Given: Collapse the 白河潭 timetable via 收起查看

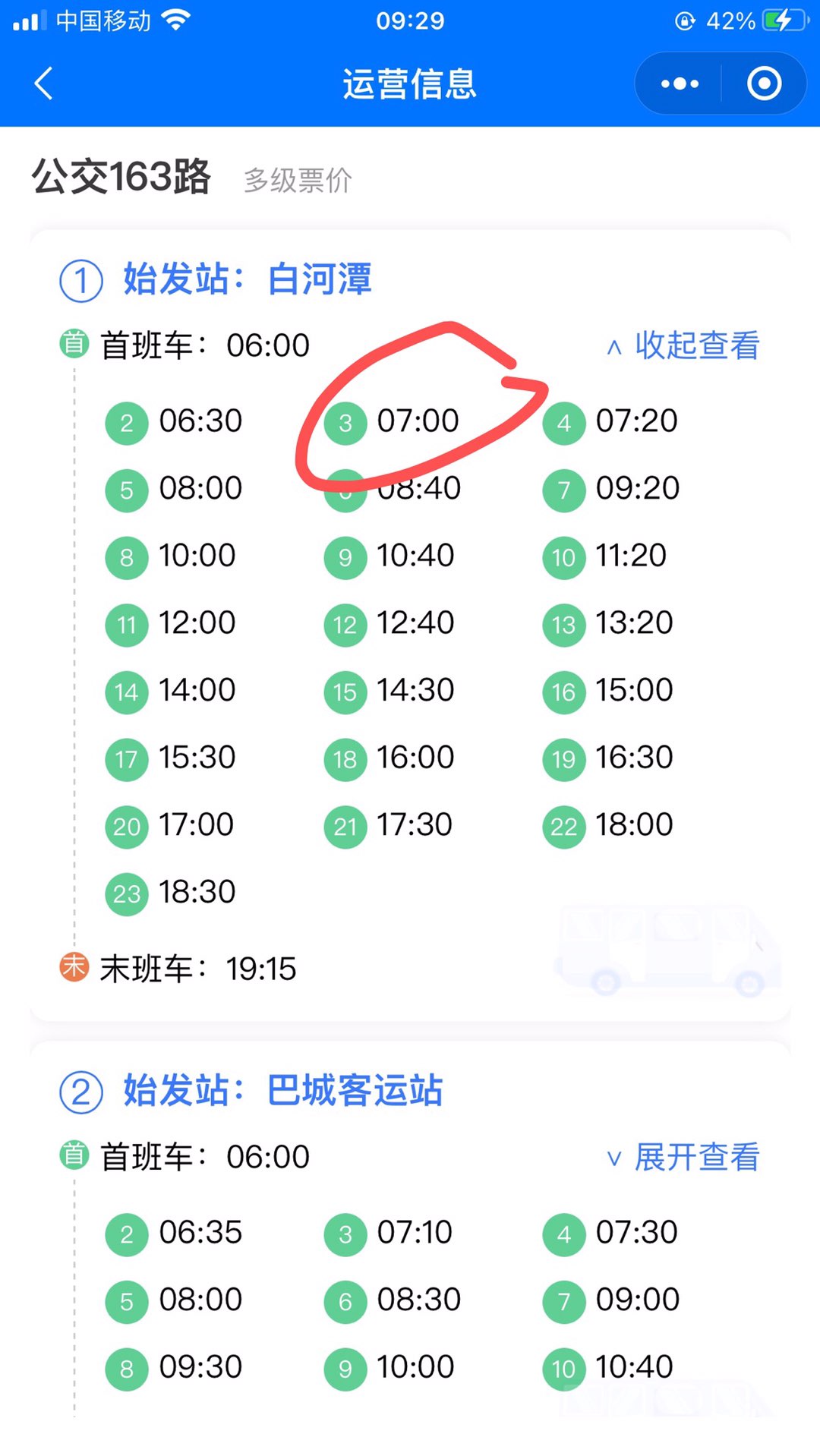Looking at the screenshot, I should point(683,346).
